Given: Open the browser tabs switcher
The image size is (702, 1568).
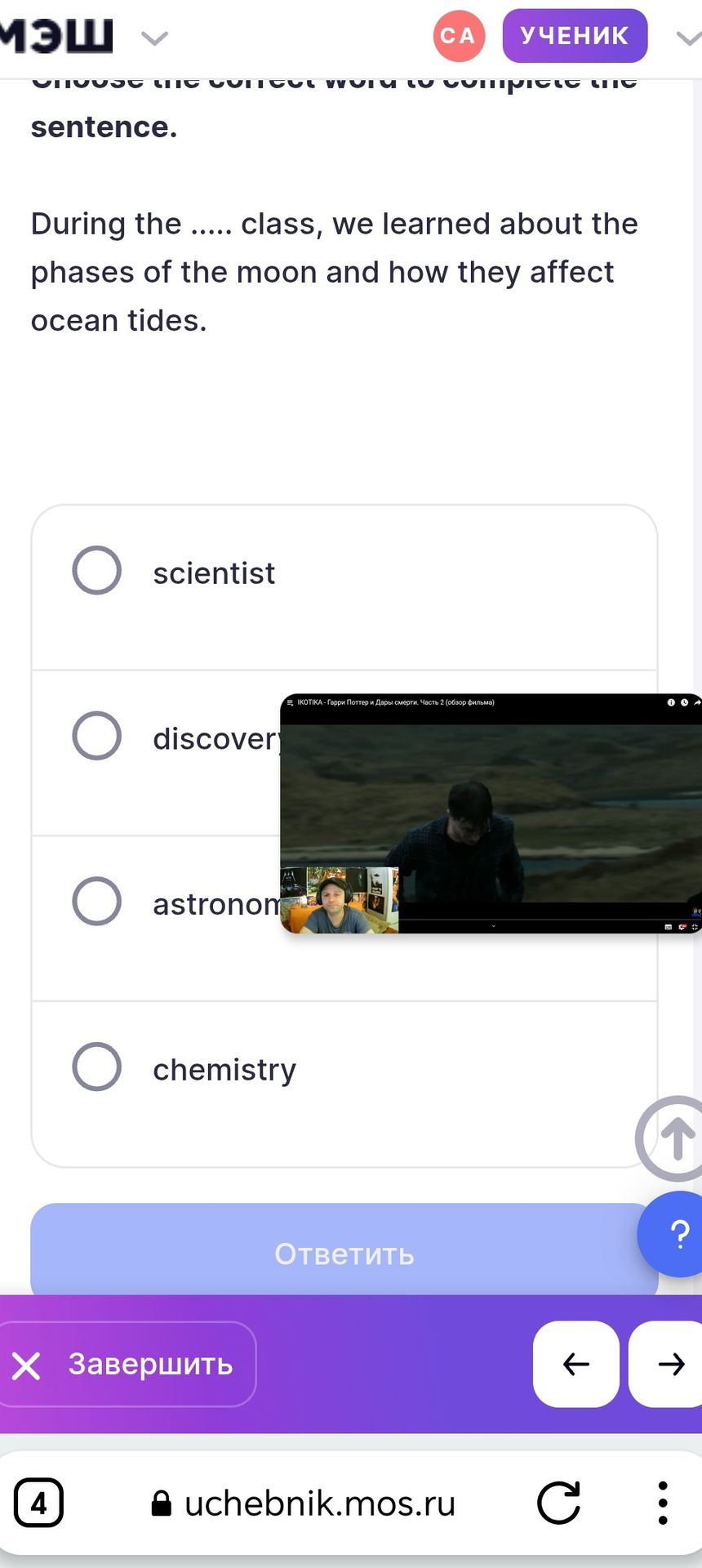Looking at the screenshot, I should pos(38,1503).
